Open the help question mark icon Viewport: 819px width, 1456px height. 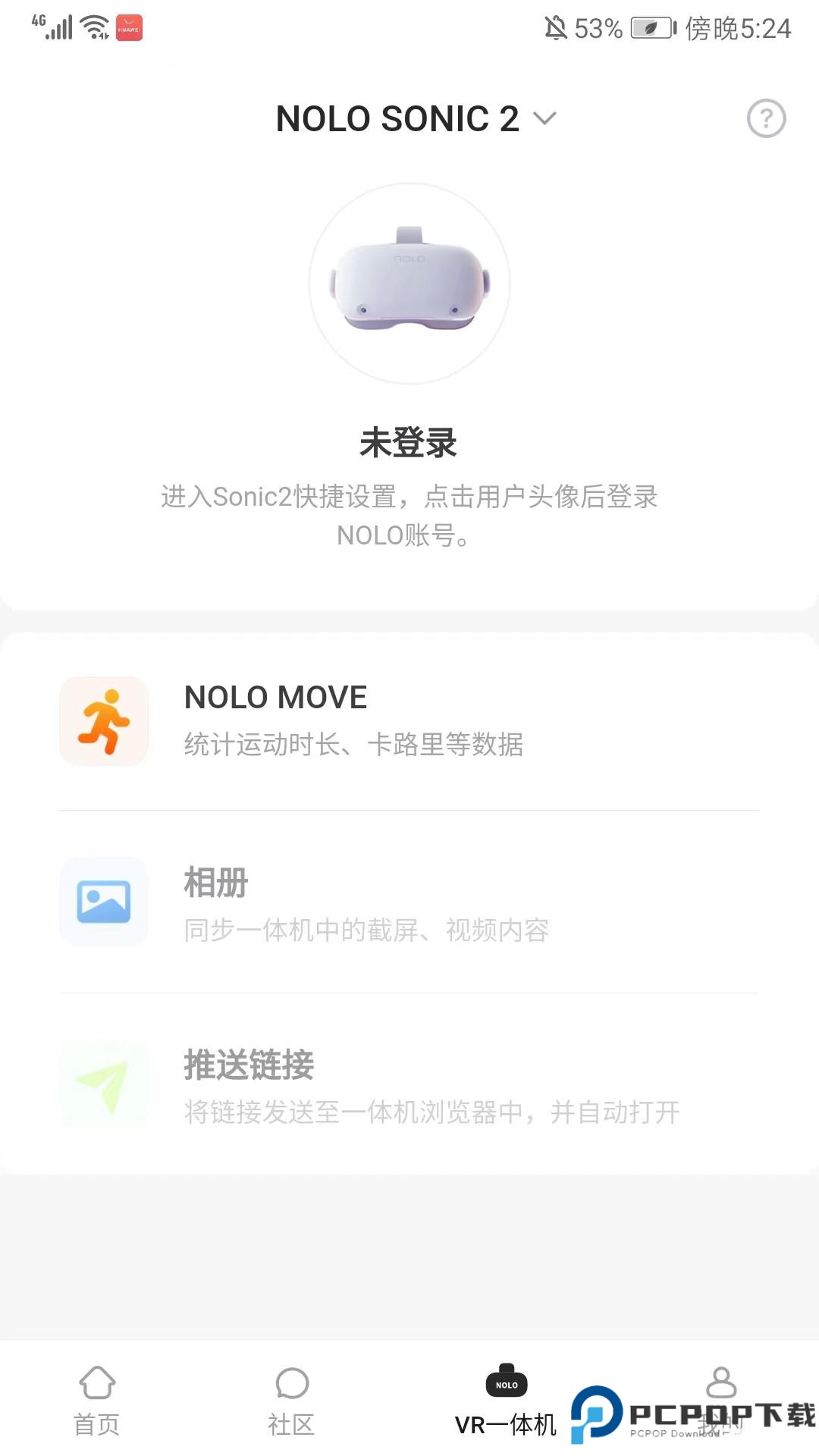(x=766, y=118)
